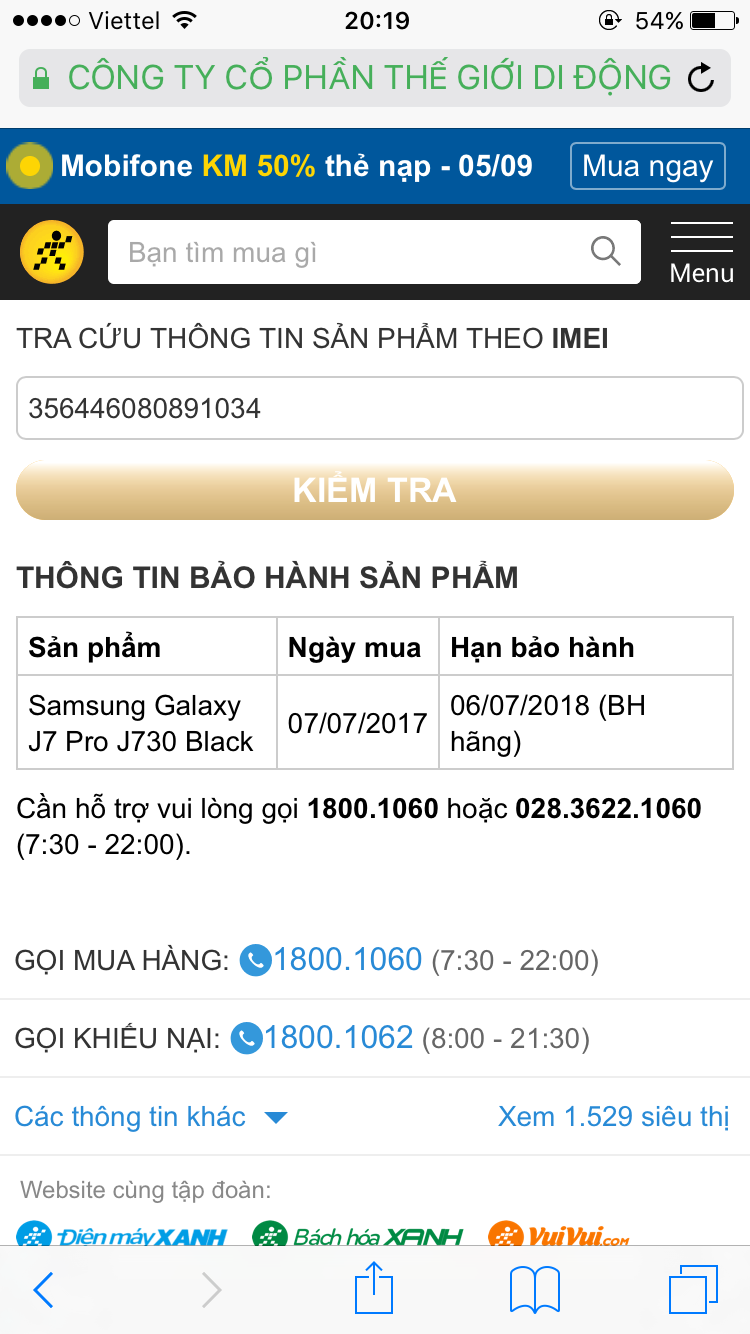Visit the VuiVui.com website
Viewport: 750px width, 1334px height.
pos(560,1237)
